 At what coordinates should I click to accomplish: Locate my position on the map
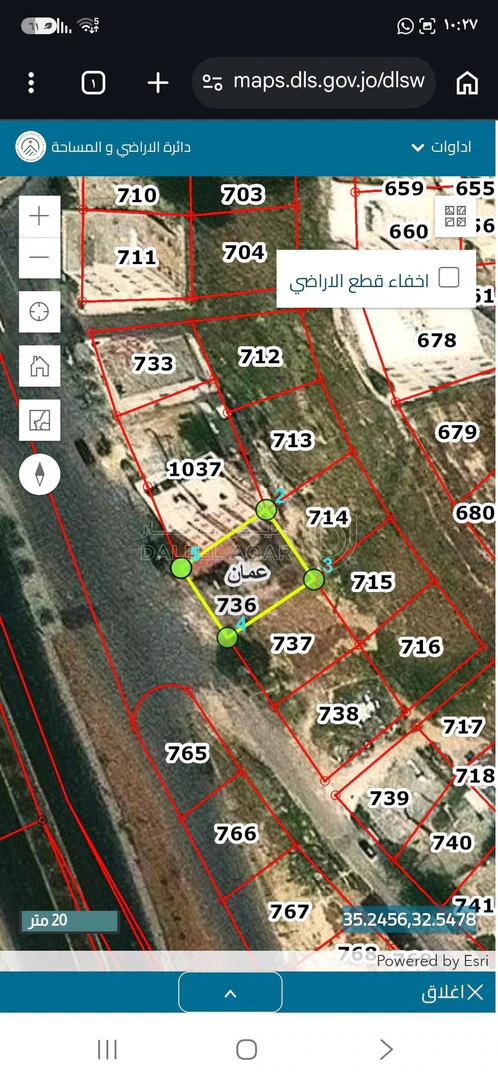(39, 311)
